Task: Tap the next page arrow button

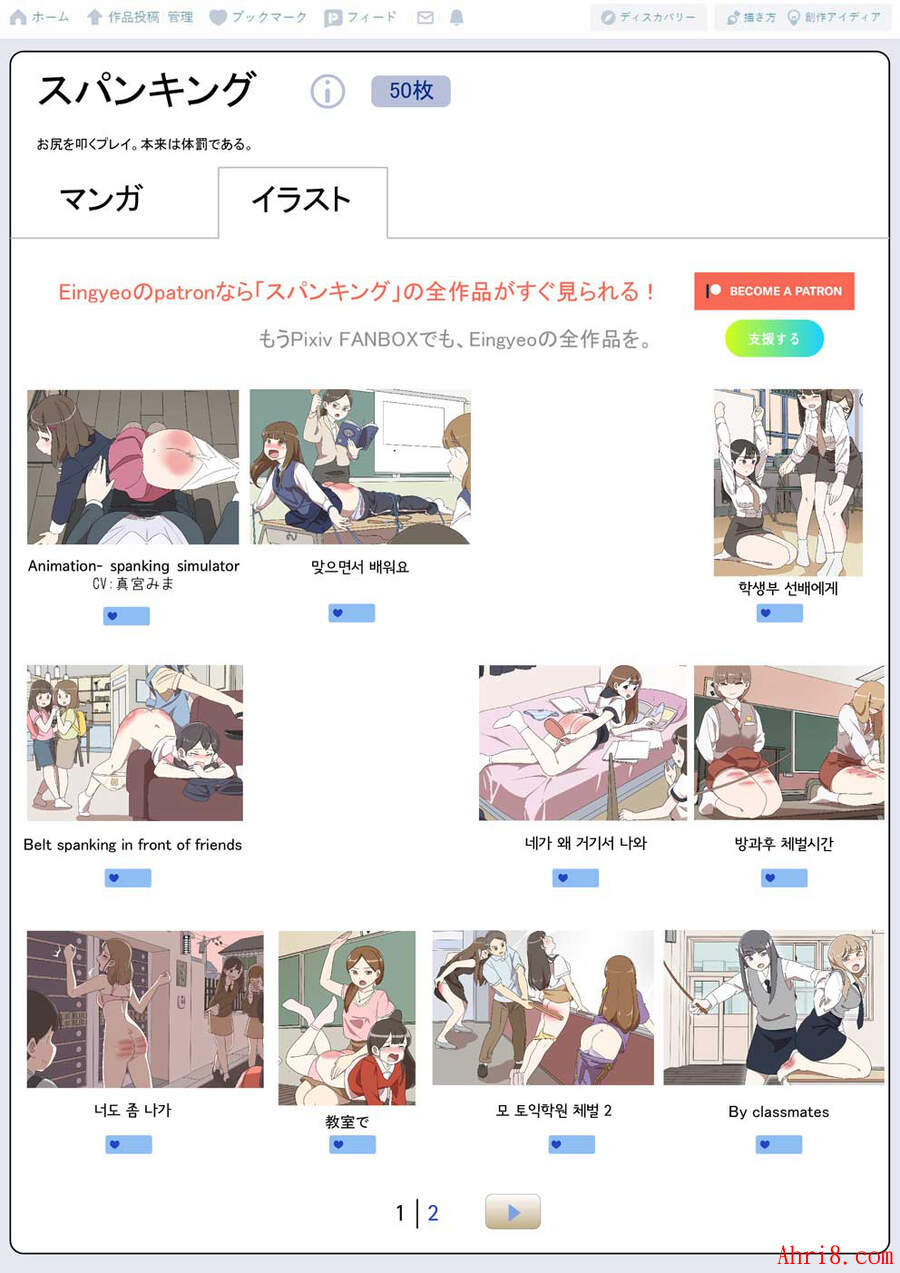Action: coord(512,1212)
